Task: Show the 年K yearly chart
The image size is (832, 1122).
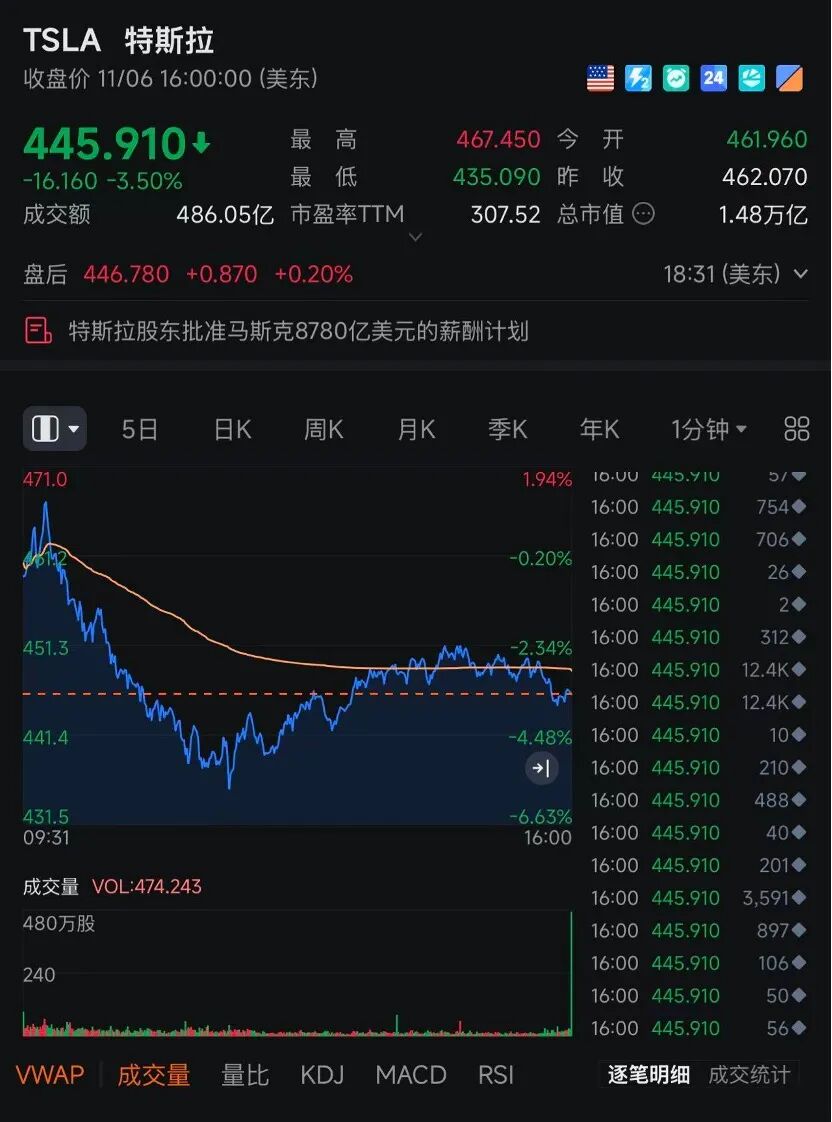Action: coord(599,429)
